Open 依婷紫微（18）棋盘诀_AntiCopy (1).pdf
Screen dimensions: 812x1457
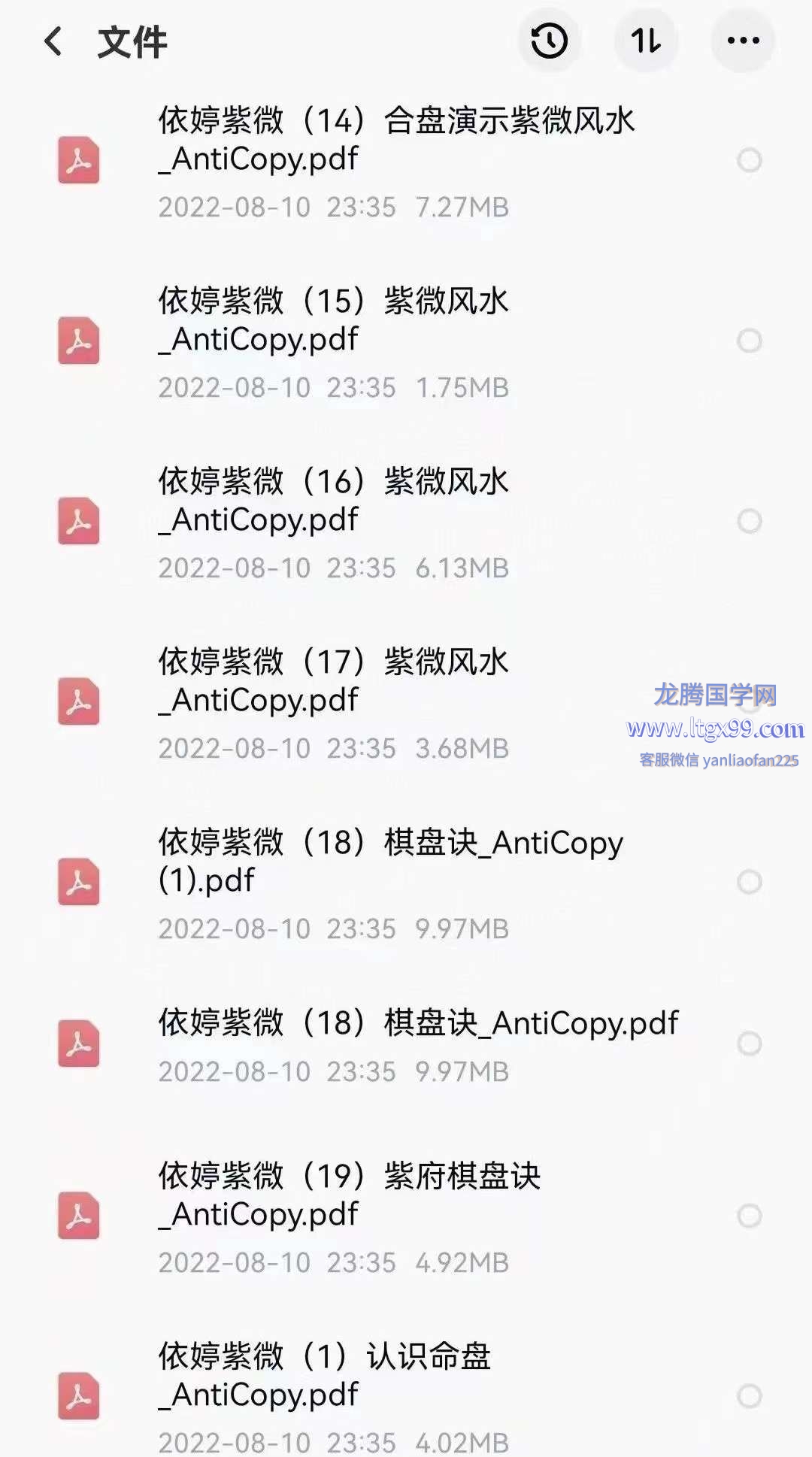[390, 861]
